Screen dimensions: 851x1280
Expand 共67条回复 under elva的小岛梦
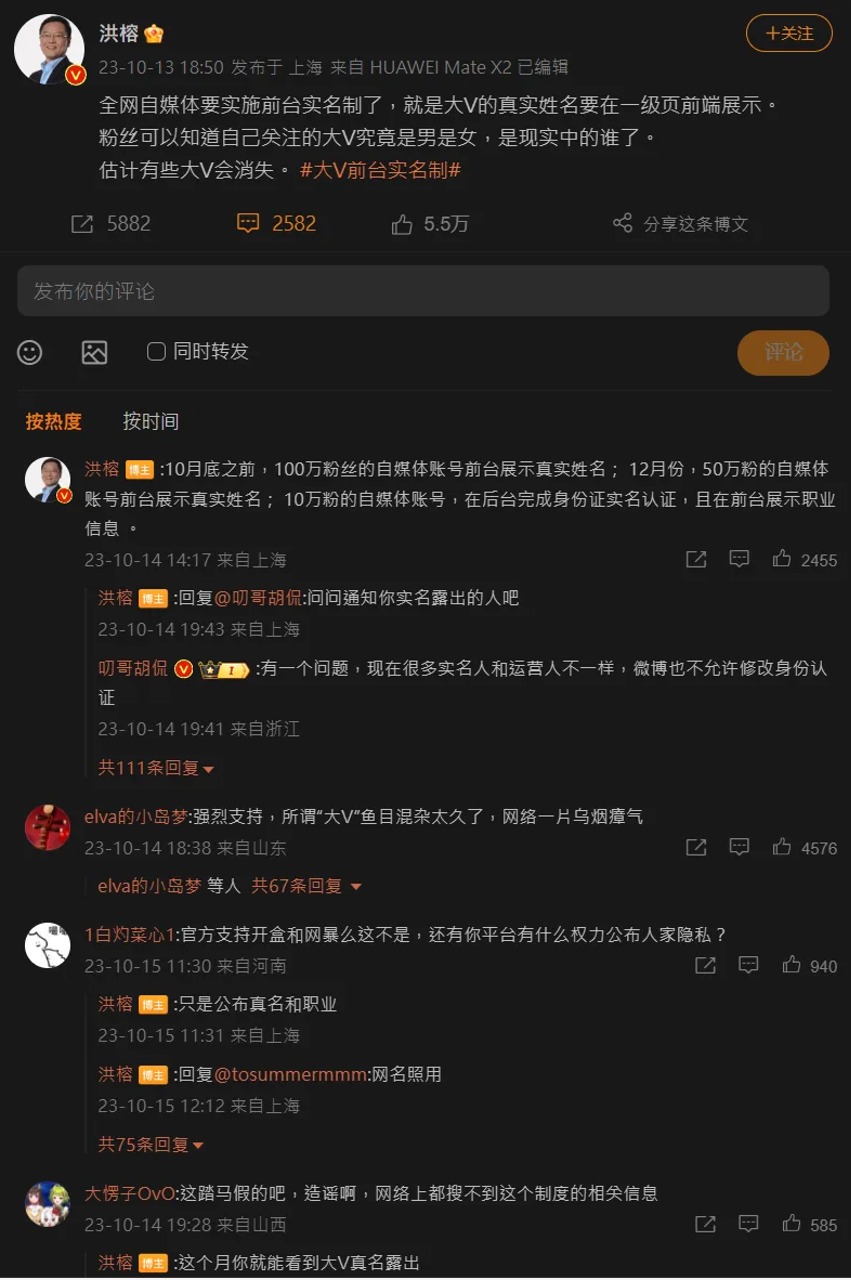pos(306,886)
